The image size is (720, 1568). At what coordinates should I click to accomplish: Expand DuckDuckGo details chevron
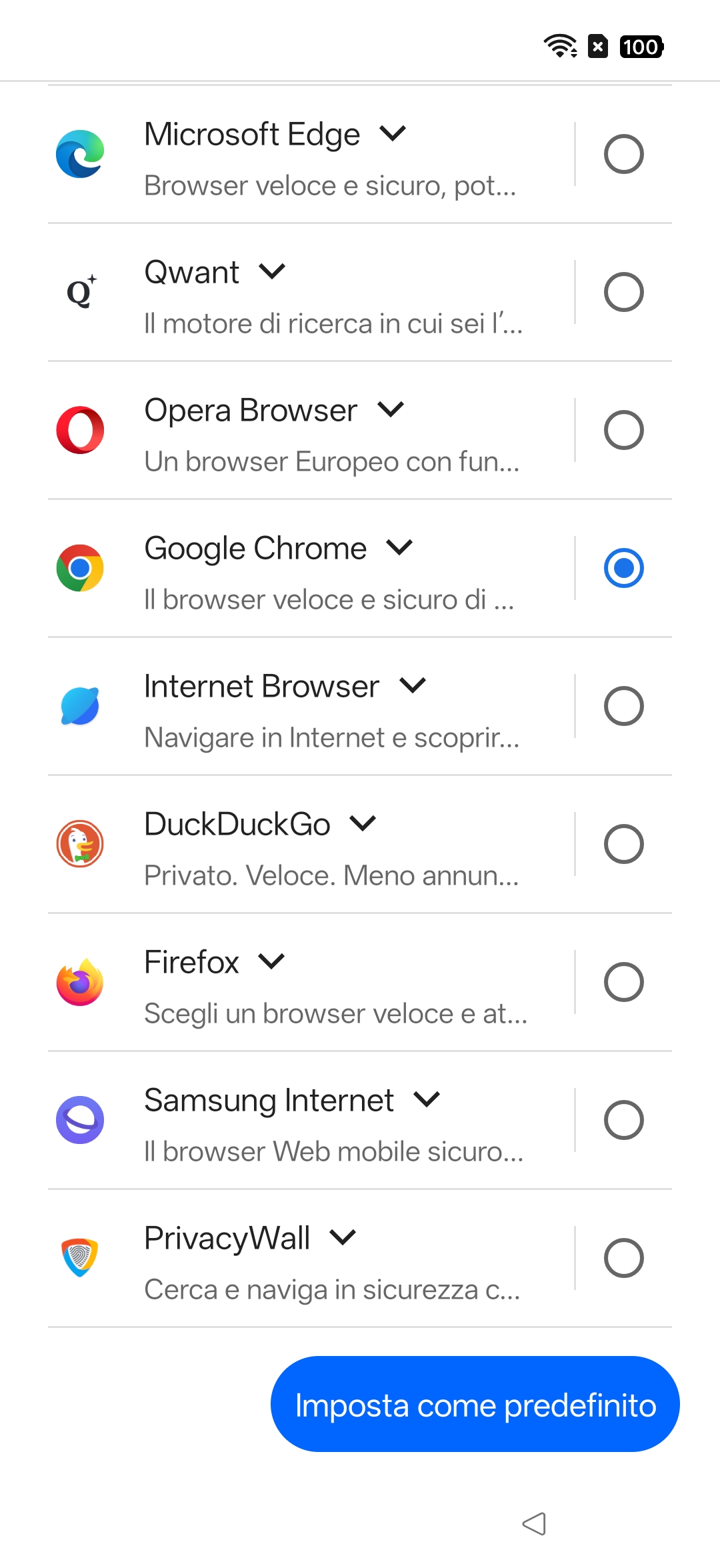click(x=363, y=823)
